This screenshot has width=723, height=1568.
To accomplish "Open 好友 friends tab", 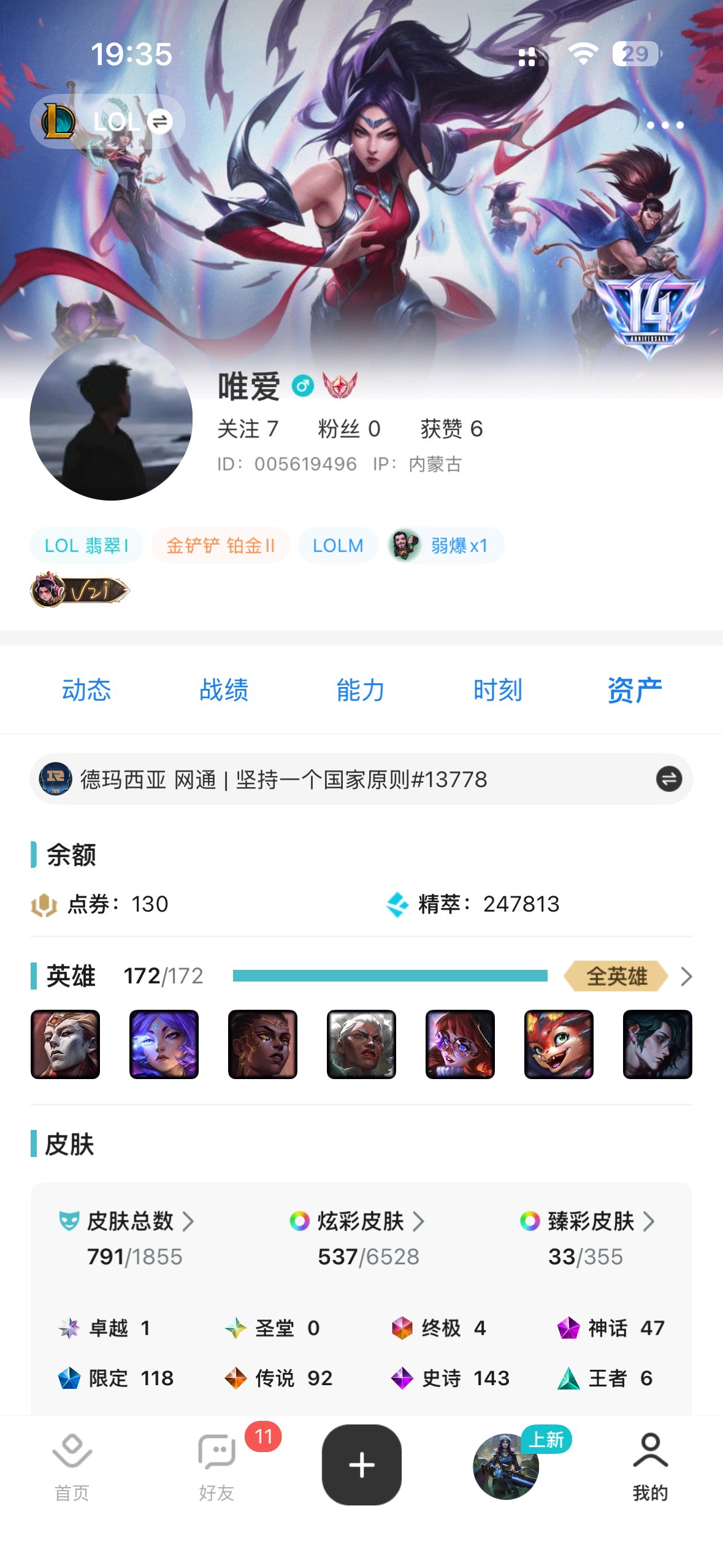I will 216,1466.
